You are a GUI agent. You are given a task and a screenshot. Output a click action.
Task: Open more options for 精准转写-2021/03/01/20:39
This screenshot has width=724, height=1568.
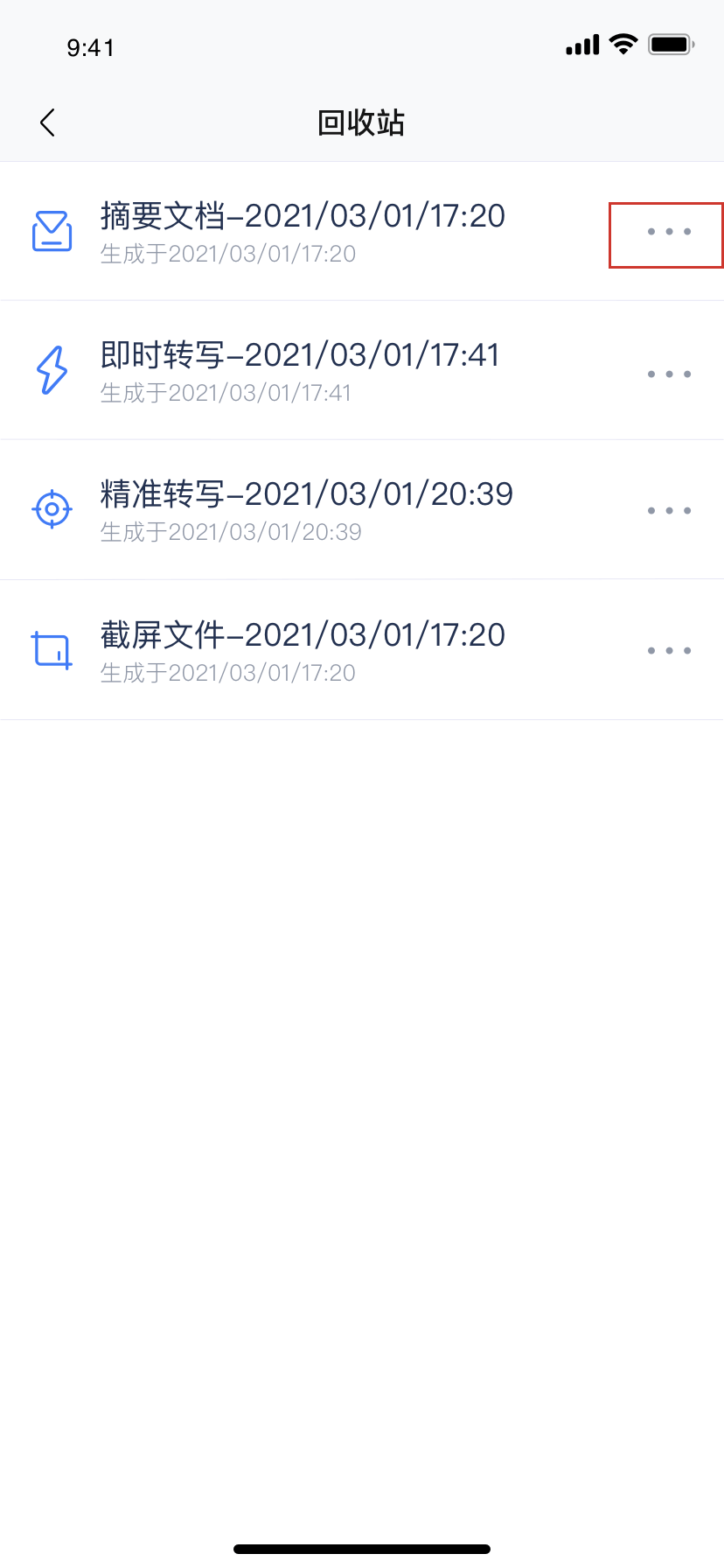[x=669, y=511]
